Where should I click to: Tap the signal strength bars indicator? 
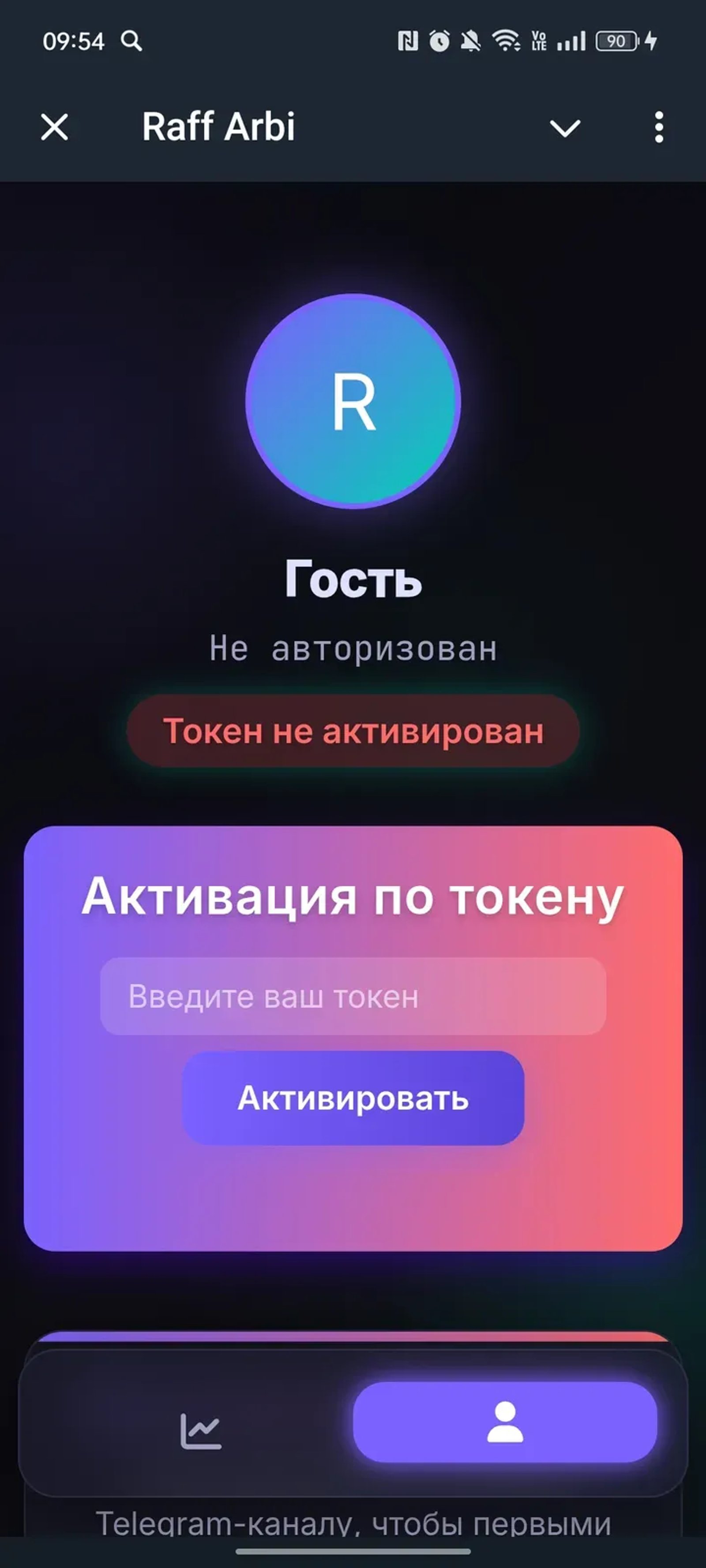(x=573, y=40)
